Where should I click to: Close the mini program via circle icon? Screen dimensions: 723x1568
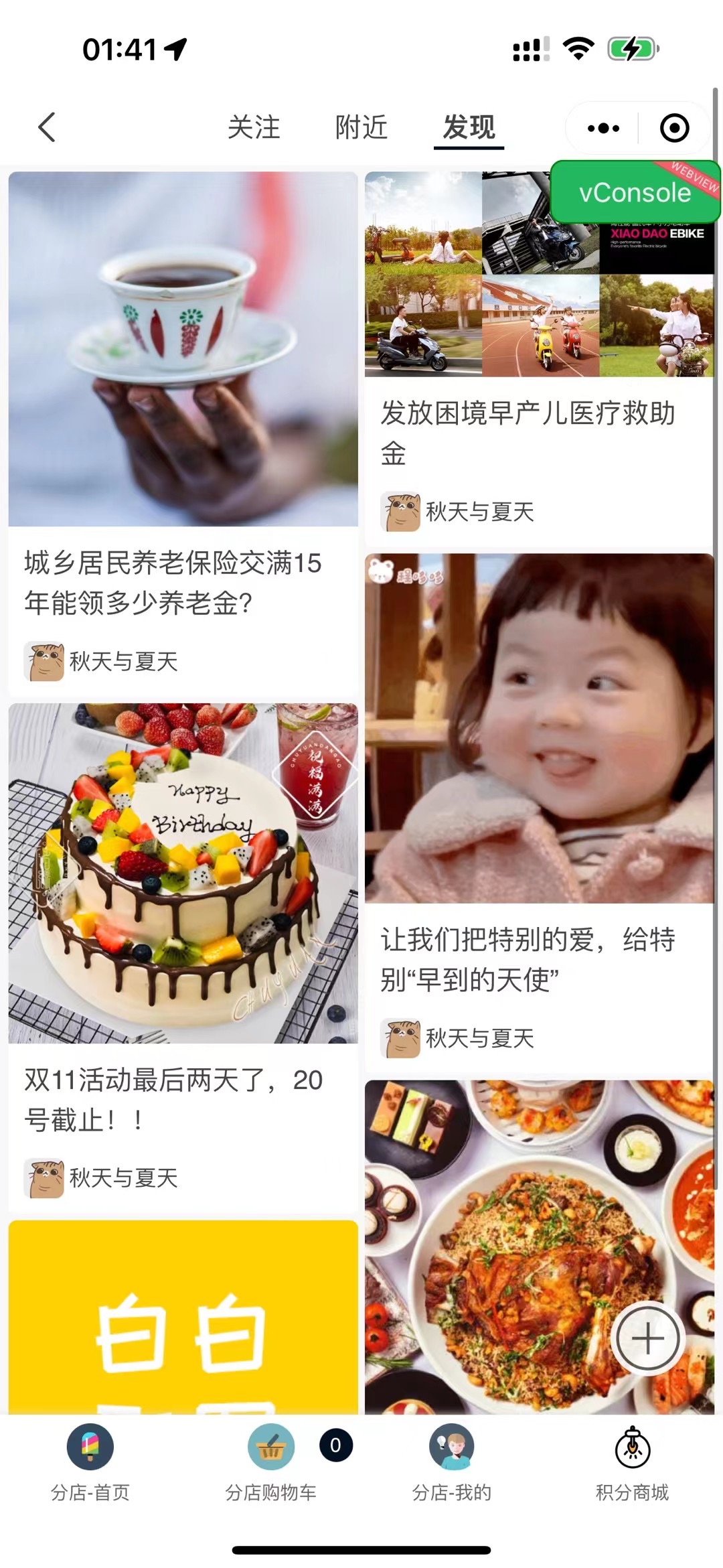coord(674,128)
